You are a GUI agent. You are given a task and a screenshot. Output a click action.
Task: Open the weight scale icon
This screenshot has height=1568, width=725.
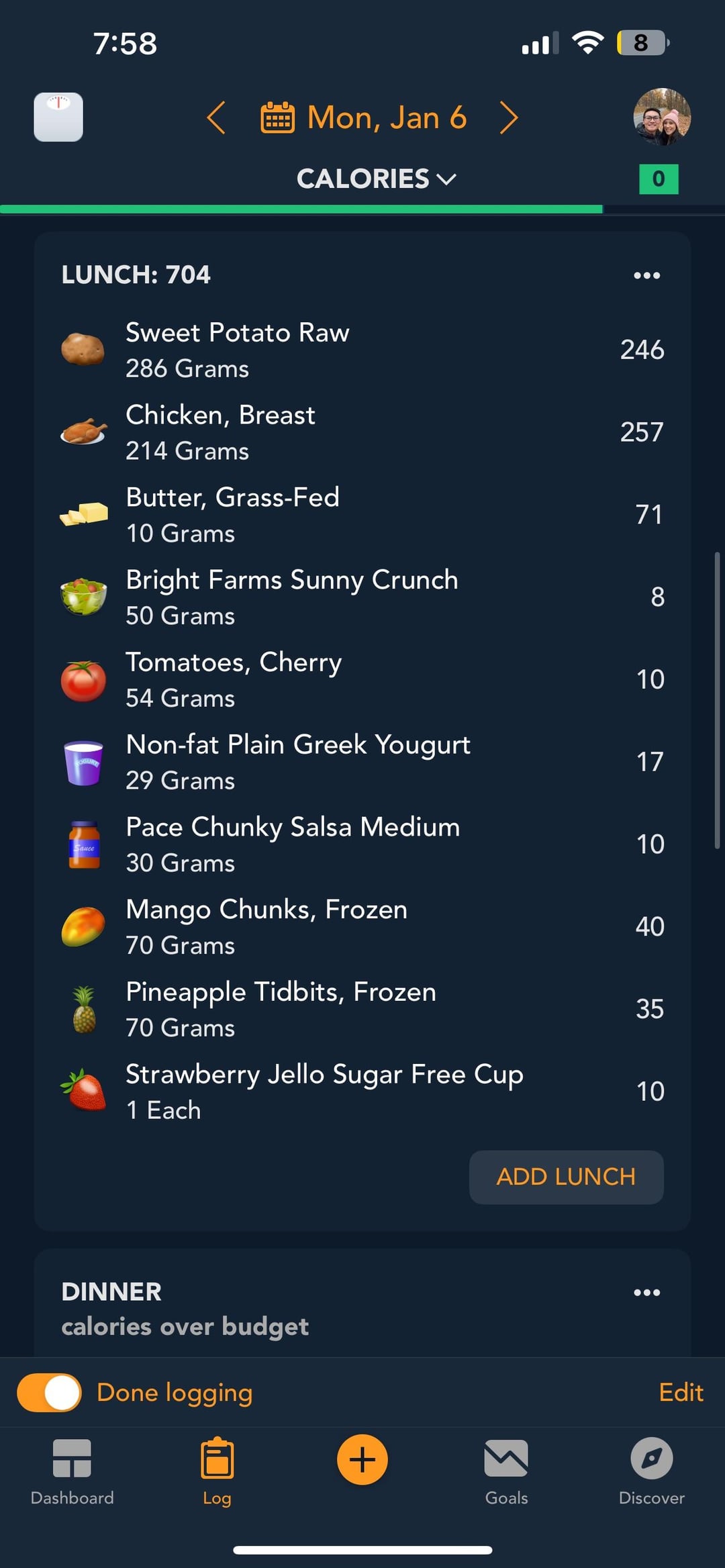(58, 117)
